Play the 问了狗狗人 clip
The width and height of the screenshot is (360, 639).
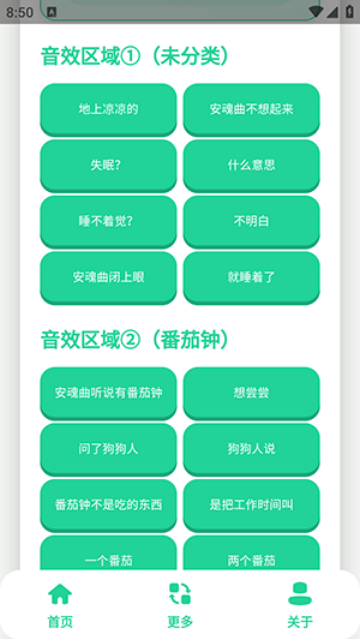tap(108, 449)
